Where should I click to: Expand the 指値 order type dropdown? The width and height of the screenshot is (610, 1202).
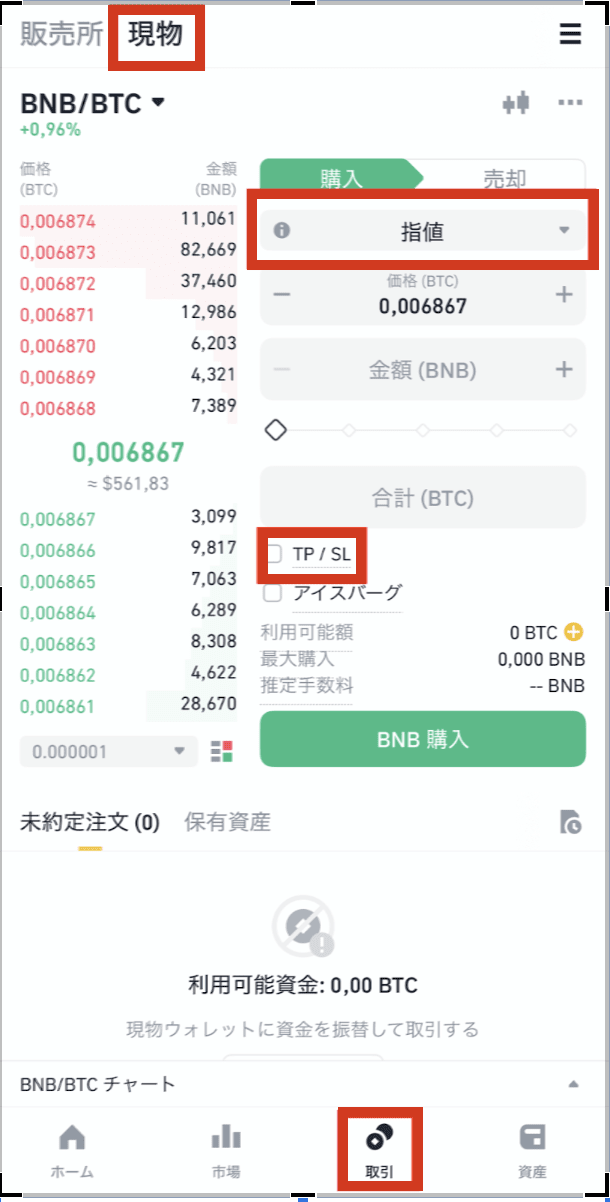(x=422, y=232)
